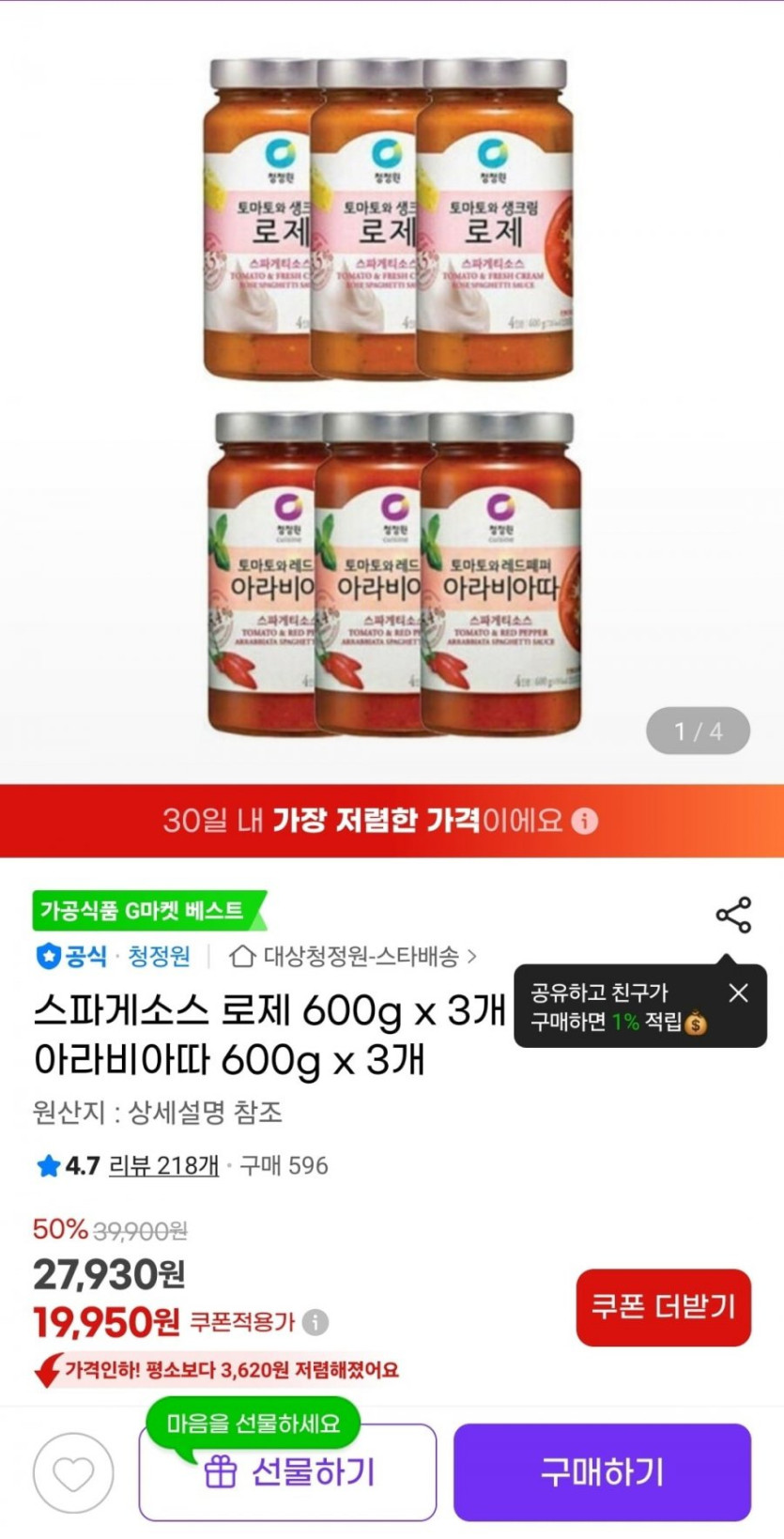
Task: Dismiss the share reward tooltip
Action: click(739, 993)
